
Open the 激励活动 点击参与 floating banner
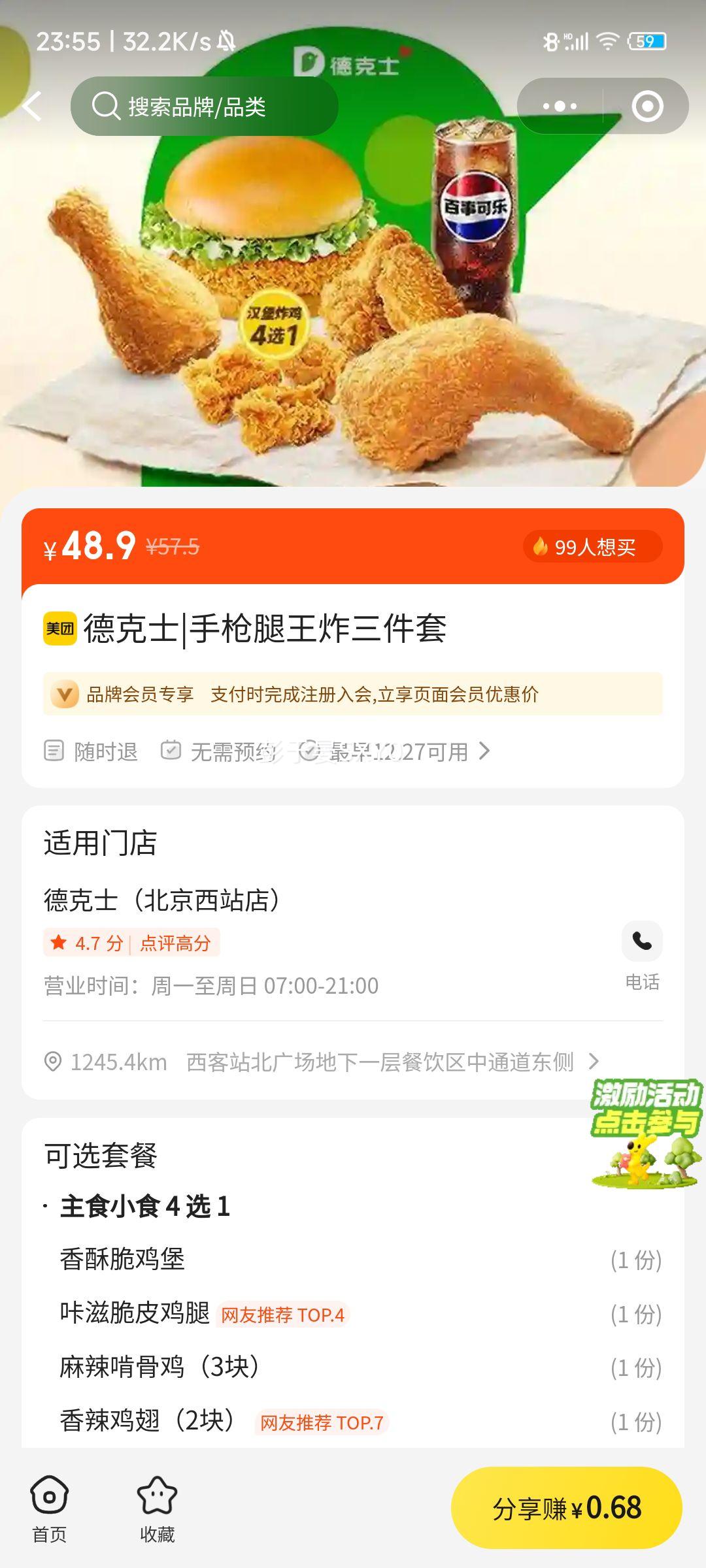(x=646, y=1134)
